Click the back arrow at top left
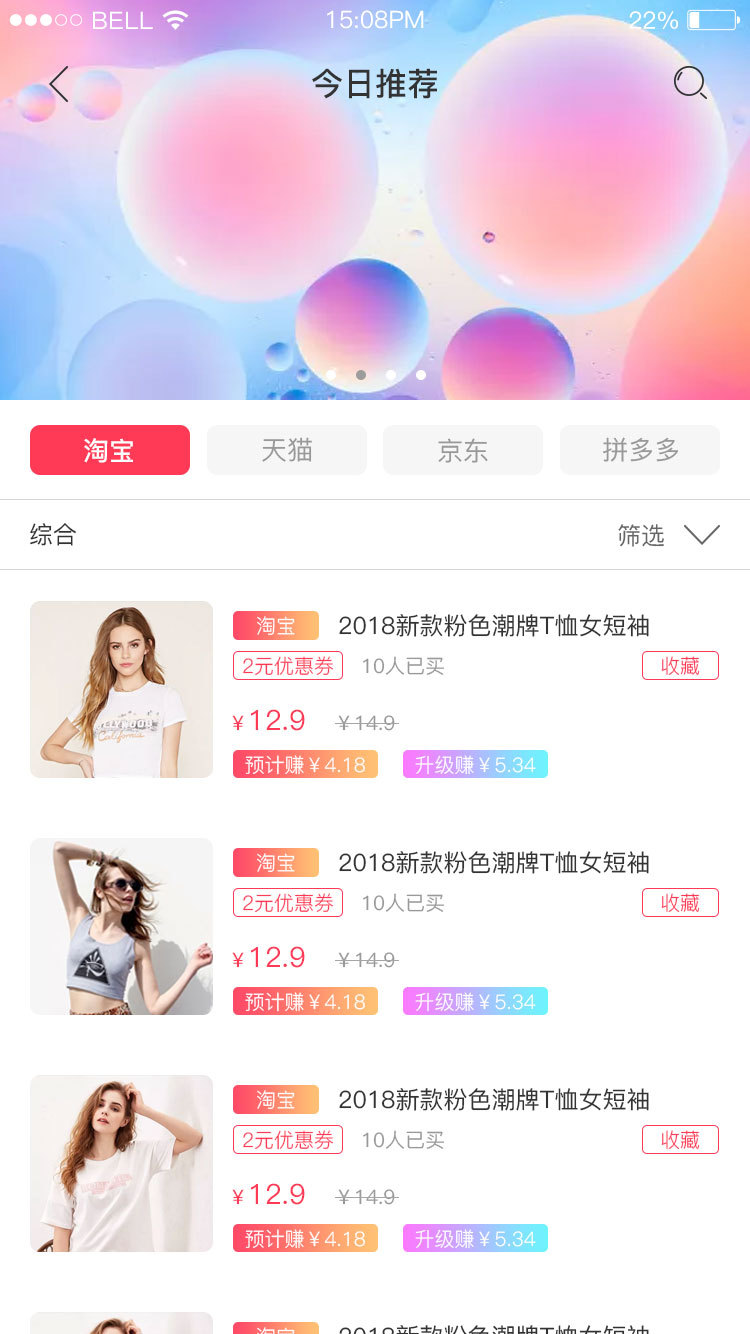Viewport: 750px width, 1334px height. pyautogui.click(x=57, y=84)
